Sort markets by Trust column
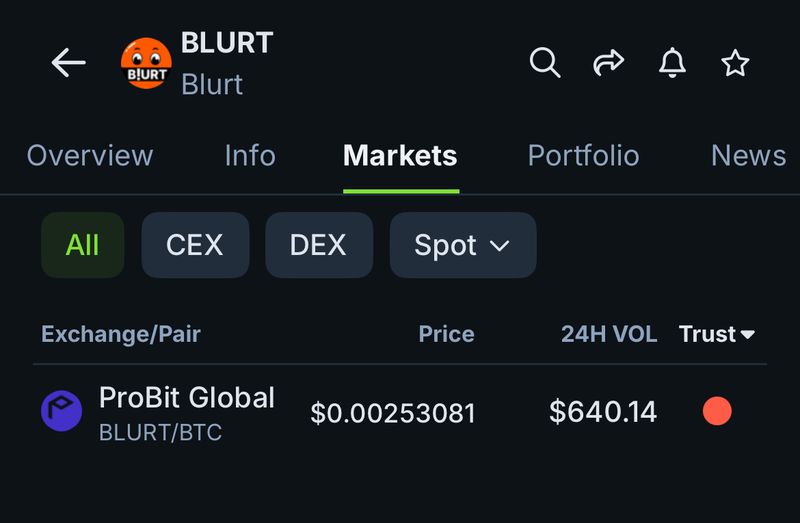Viewport: 800px width, 523px height. coord(716,334)
